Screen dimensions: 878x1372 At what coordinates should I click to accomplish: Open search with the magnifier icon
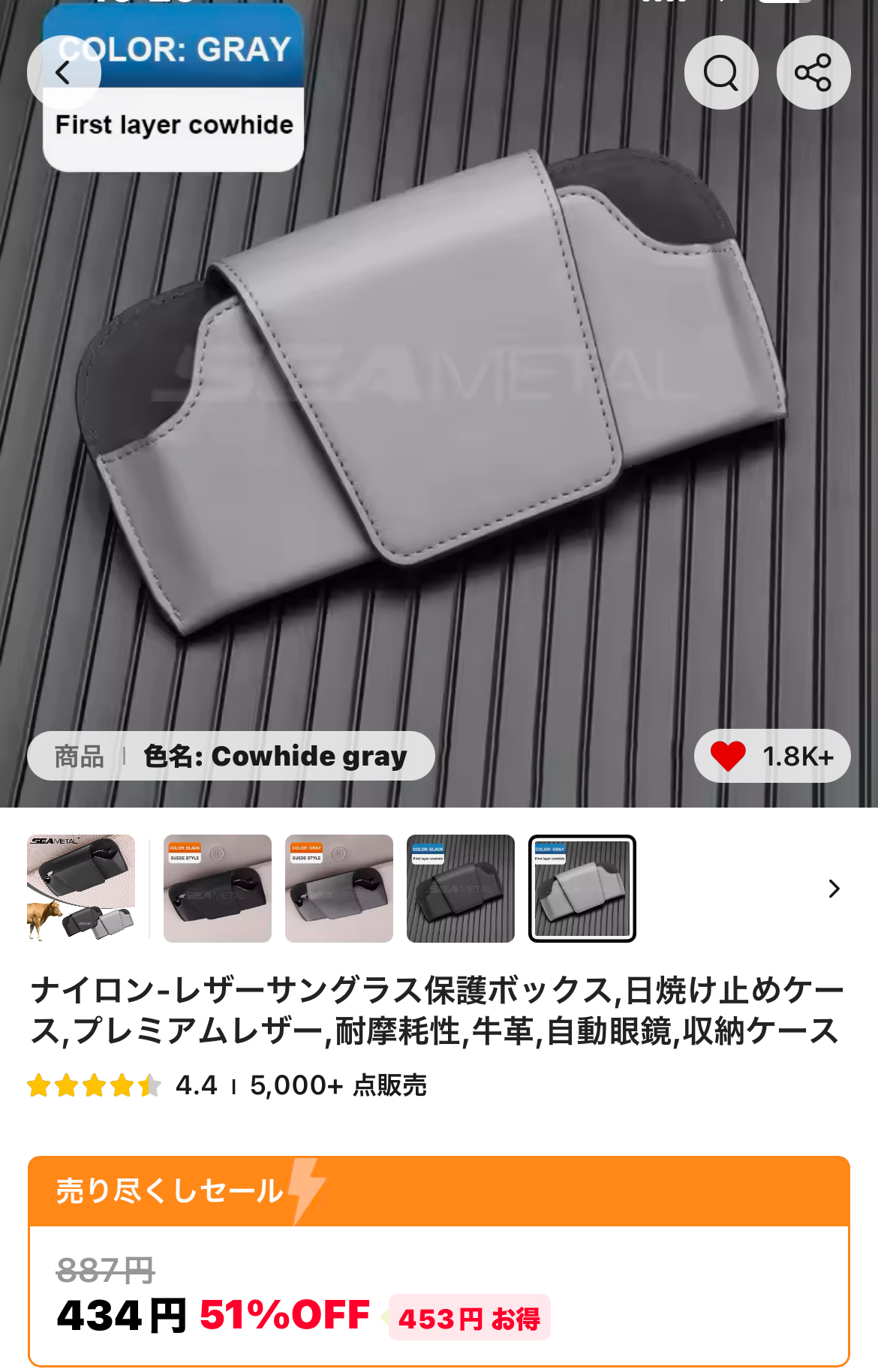pyautogui.click(x=720, y=73)
